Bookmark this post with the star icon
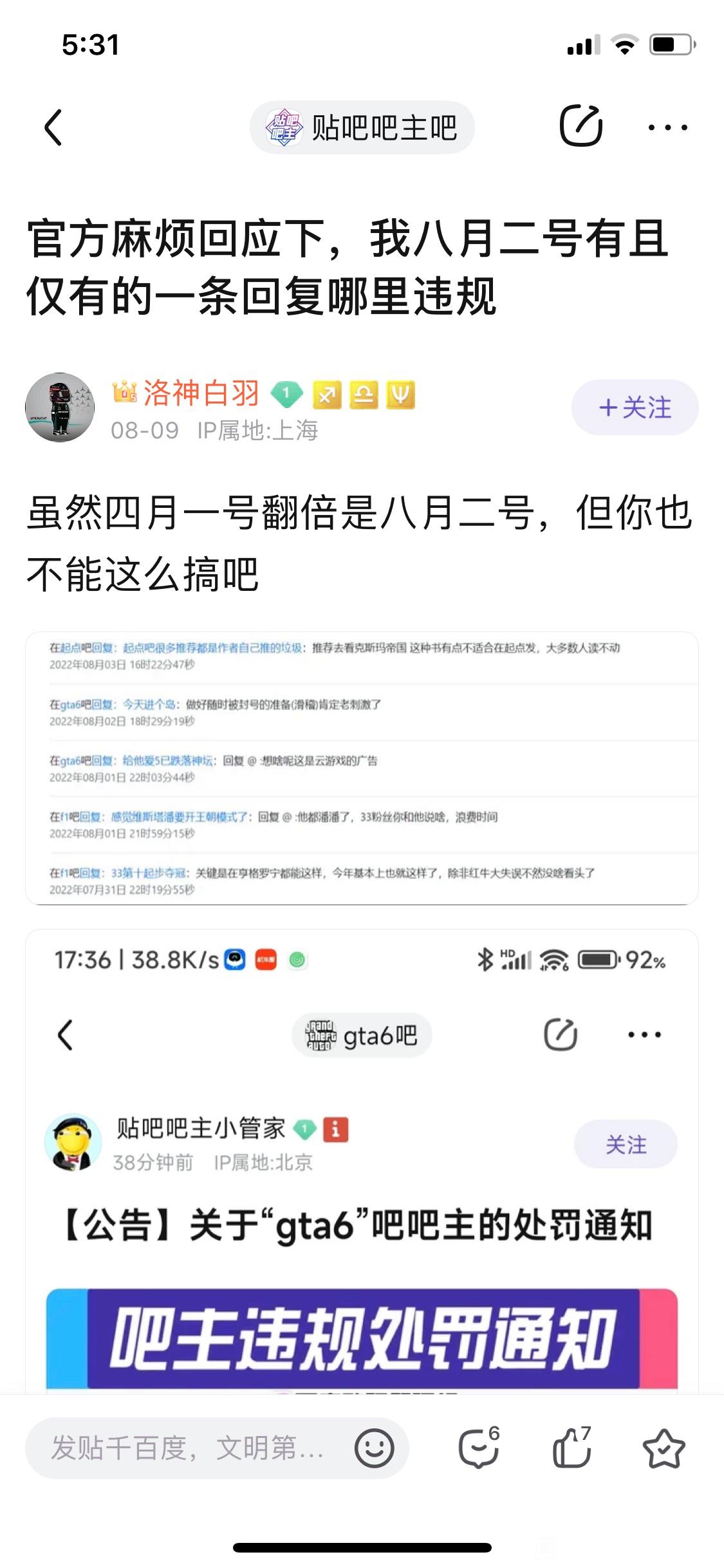 point(664,1448)
